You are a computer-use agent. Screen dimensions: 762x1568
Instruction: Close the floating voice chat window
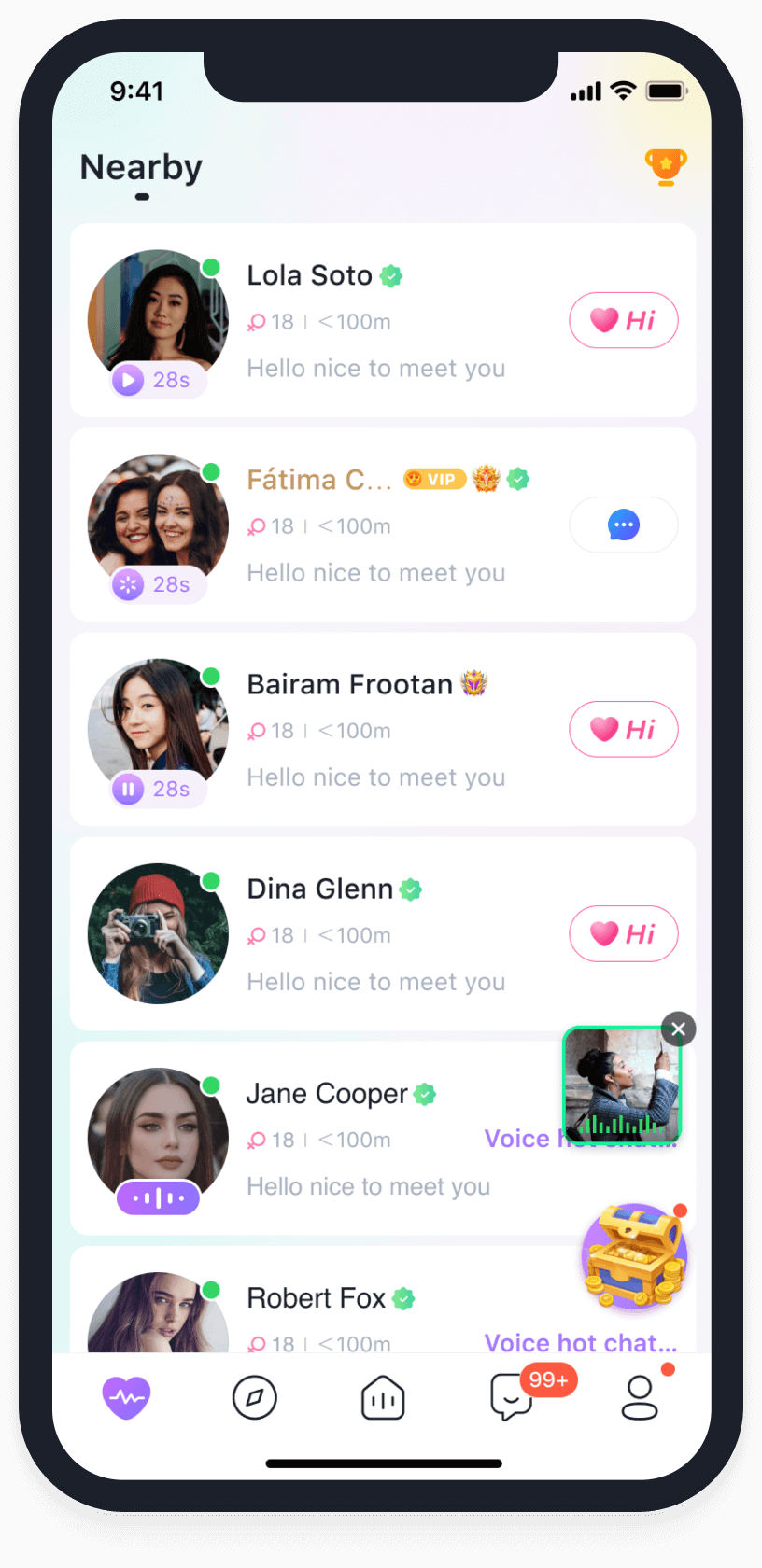[679, 1029]
